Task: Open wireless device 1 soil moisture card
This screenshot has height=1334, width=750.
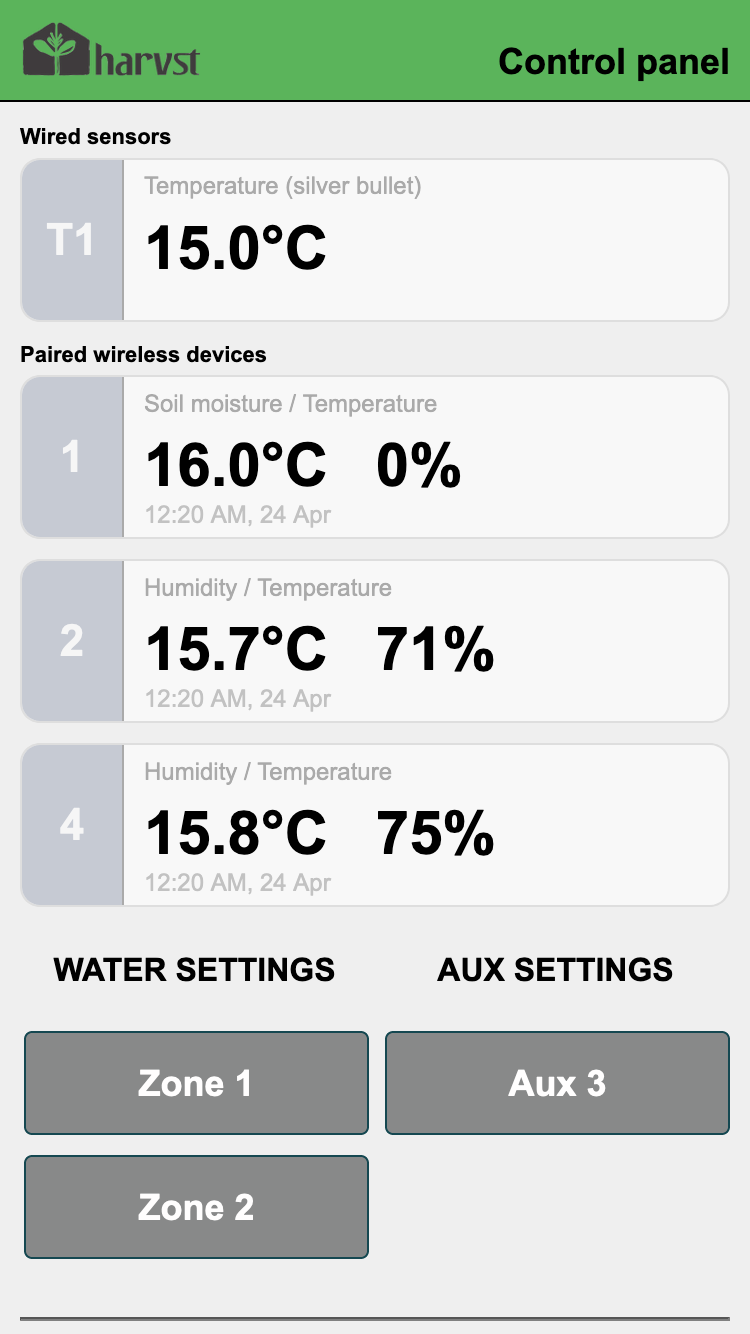Action: (x=375, y=457)
